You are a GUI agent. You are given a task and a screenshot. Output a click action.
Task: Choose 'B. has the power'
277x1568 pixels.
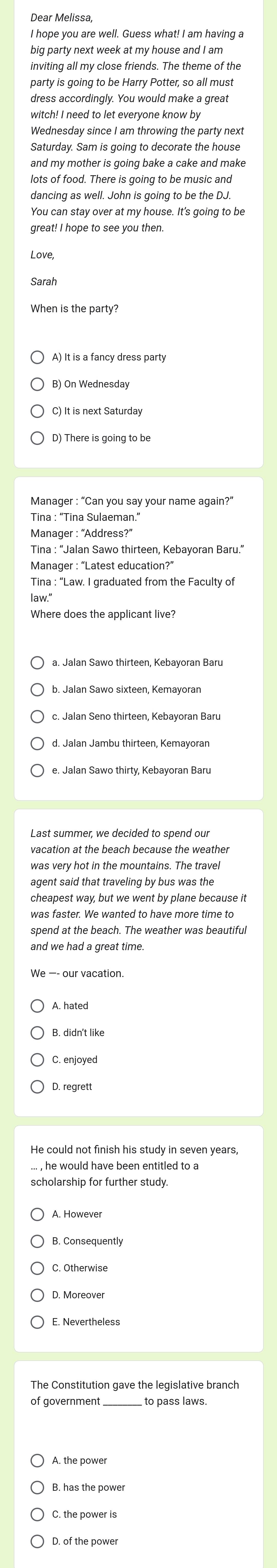[x=37, y=1488]
